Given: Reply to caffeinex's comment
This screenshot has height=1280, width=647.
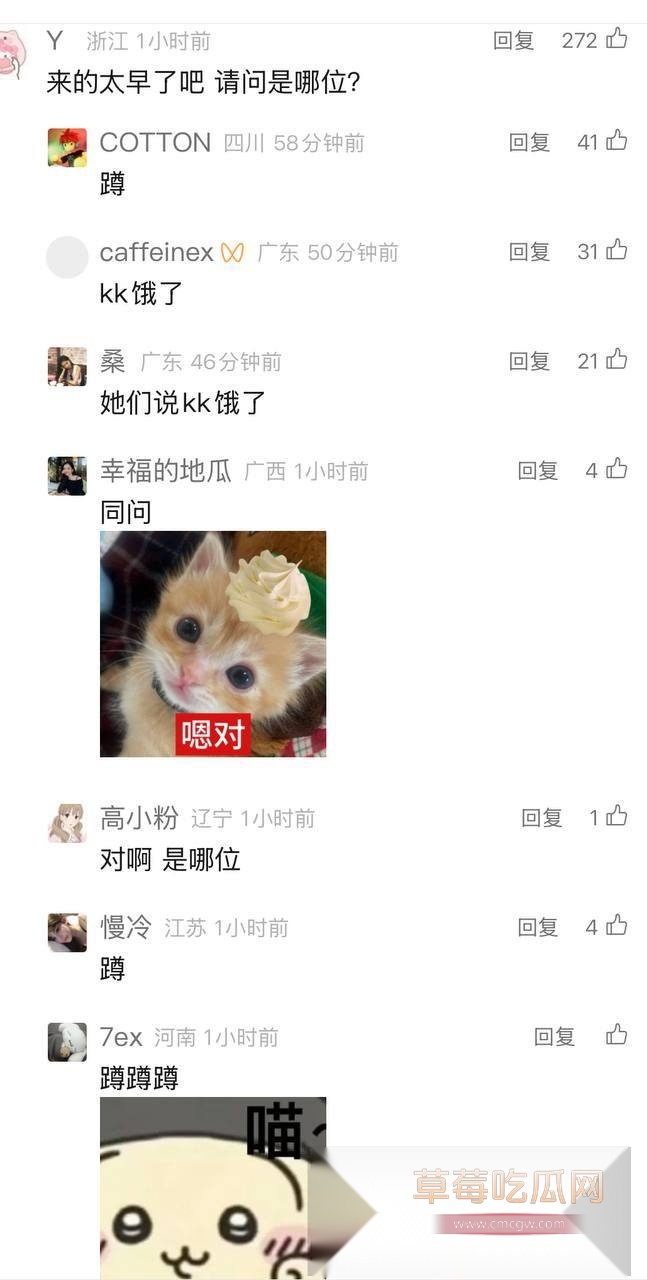Looking at the screenshot, I should [x=530, y=252].
